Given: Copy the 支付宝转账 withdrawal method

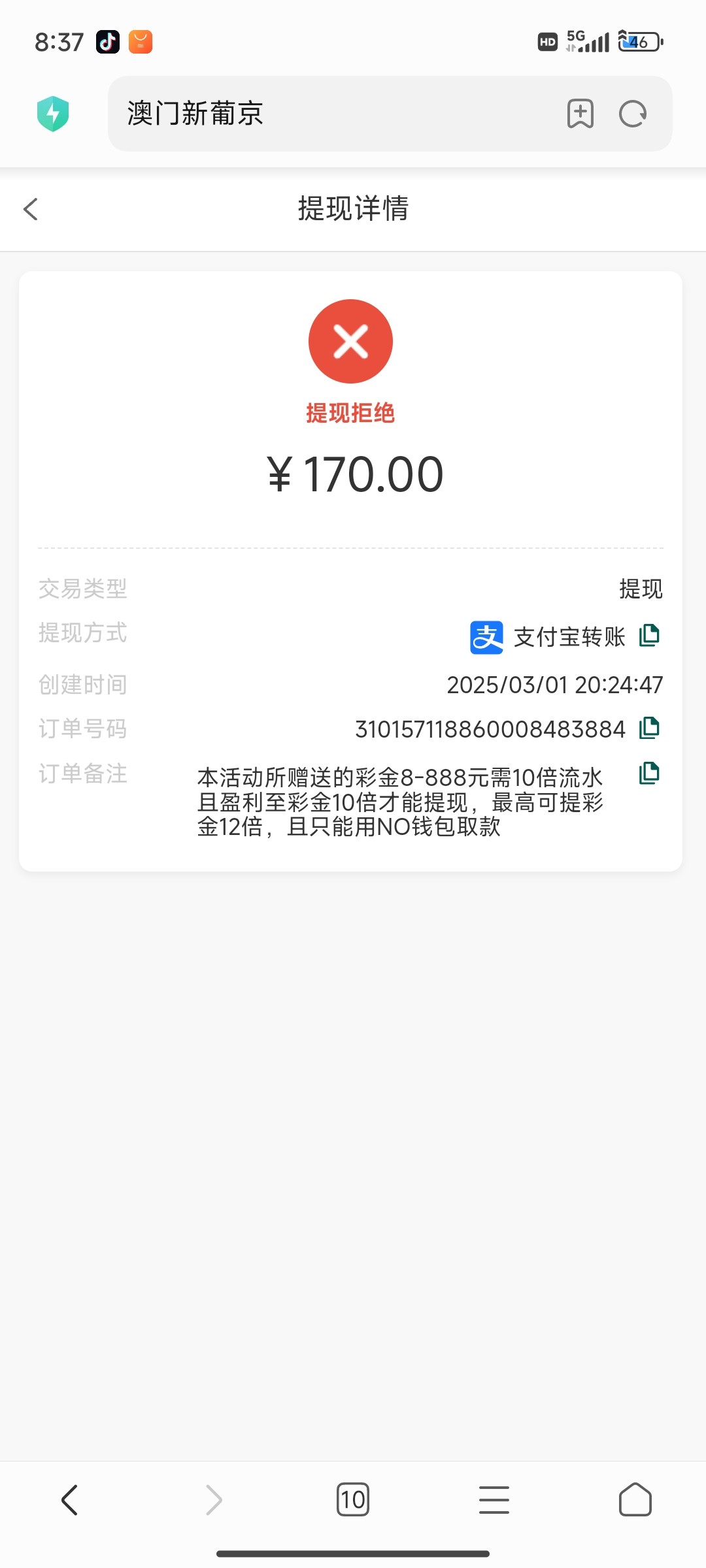Looking at the screenshot, I should [649, 635].
